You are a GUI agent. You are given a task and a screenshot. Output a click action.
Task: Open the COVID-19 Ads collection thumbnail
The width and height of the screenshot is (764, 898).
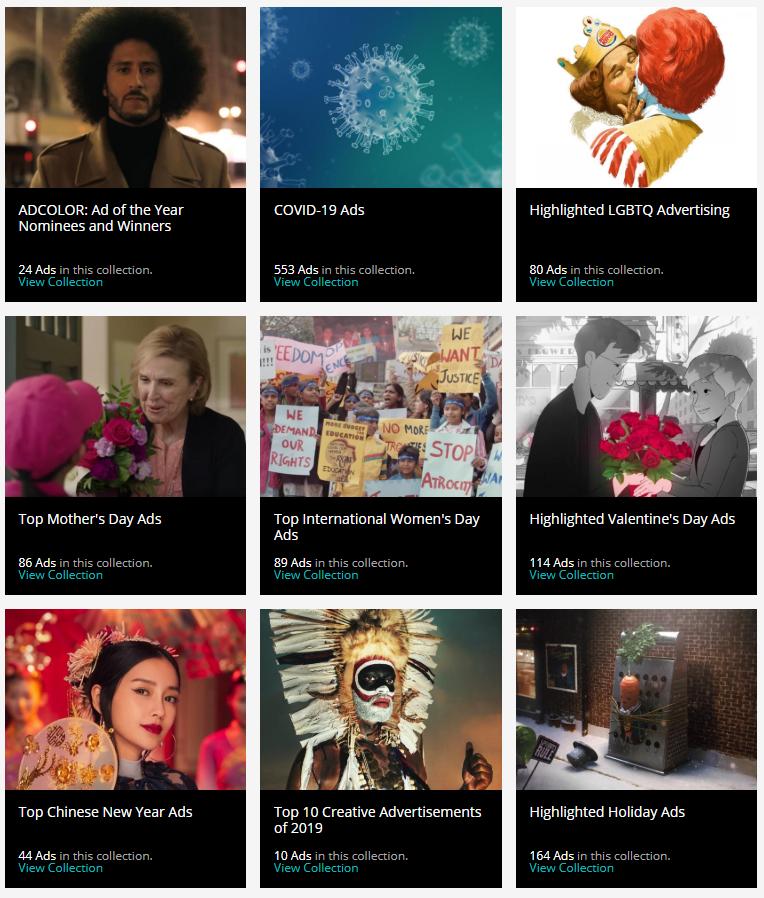pos(380,97)
